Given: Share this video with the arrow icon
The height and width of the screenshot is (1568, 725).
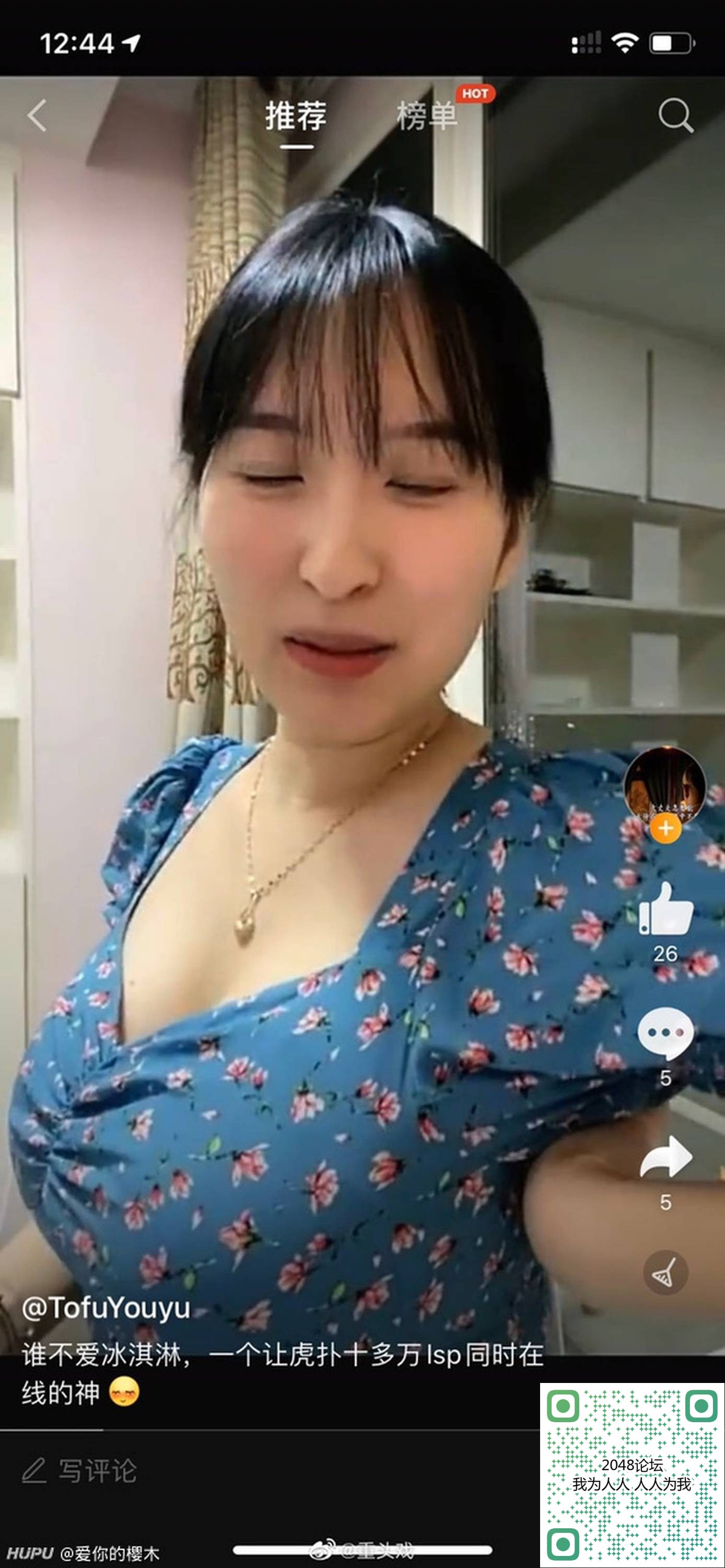Looking at the screenshot, I should tap(665, 1157).
